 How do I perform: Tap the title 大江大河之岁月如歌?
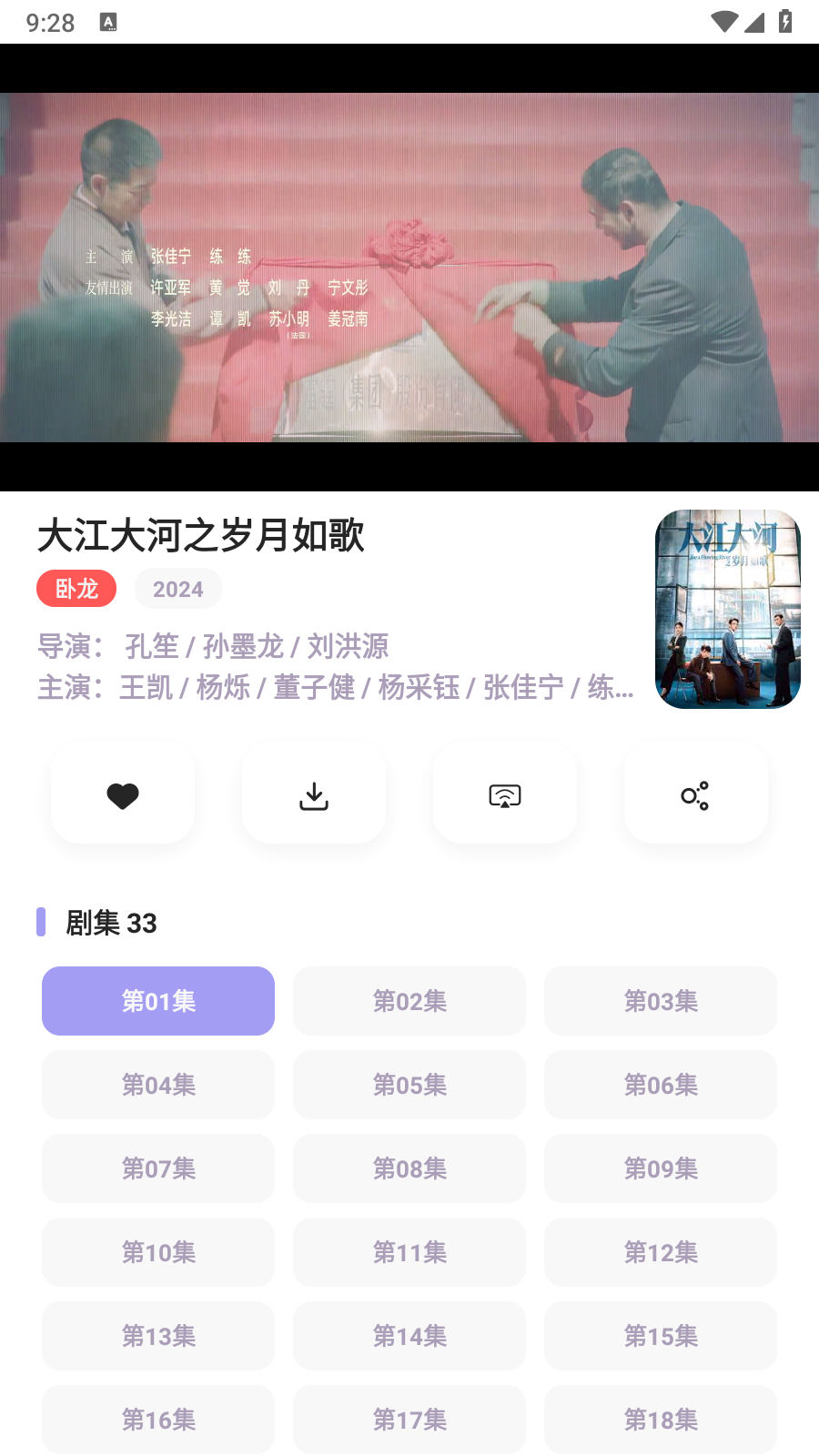(202, 537)
